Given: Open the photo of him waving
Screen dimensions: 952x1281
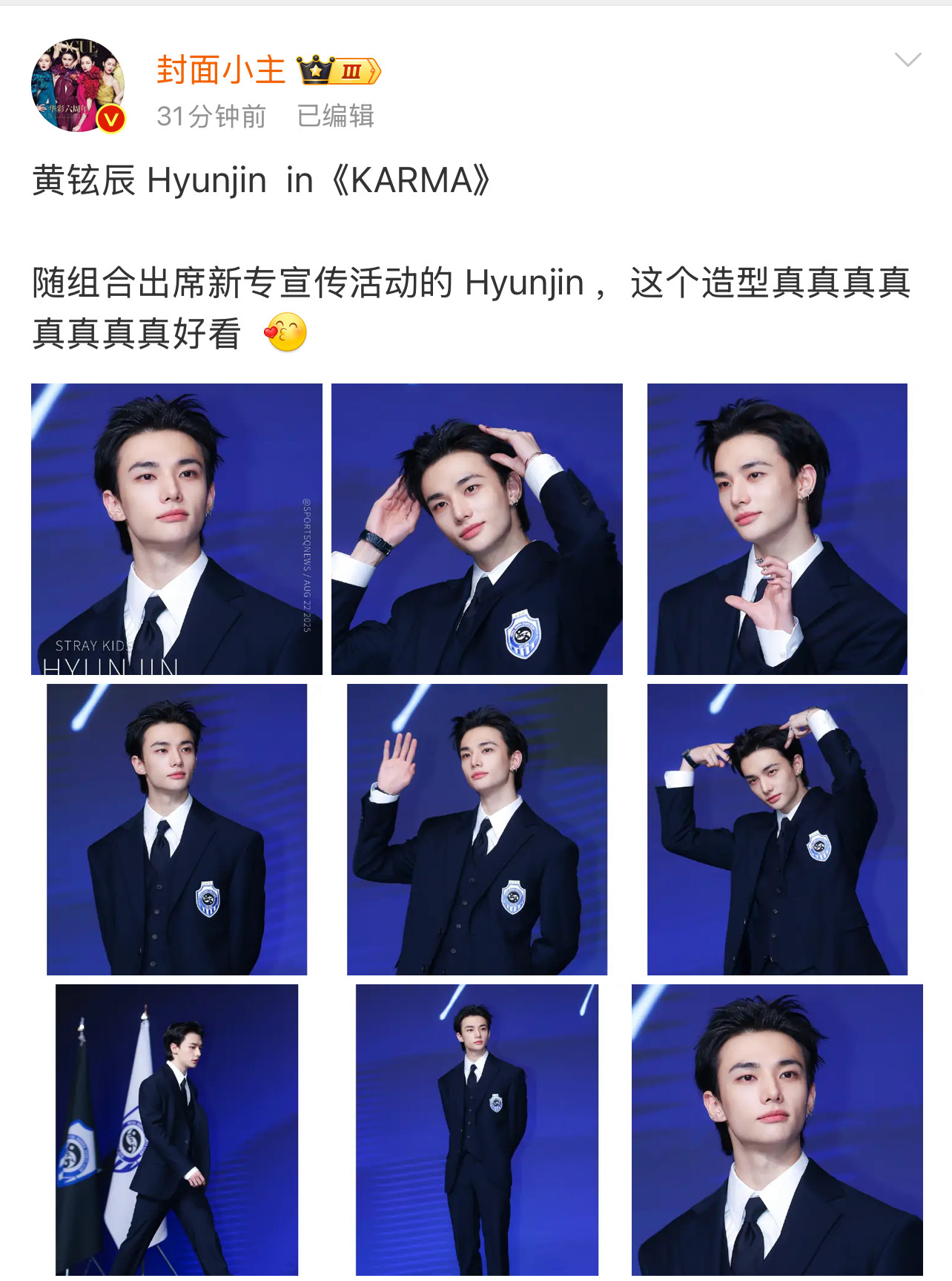Looking at the screenshot, I should click(477, 829).
